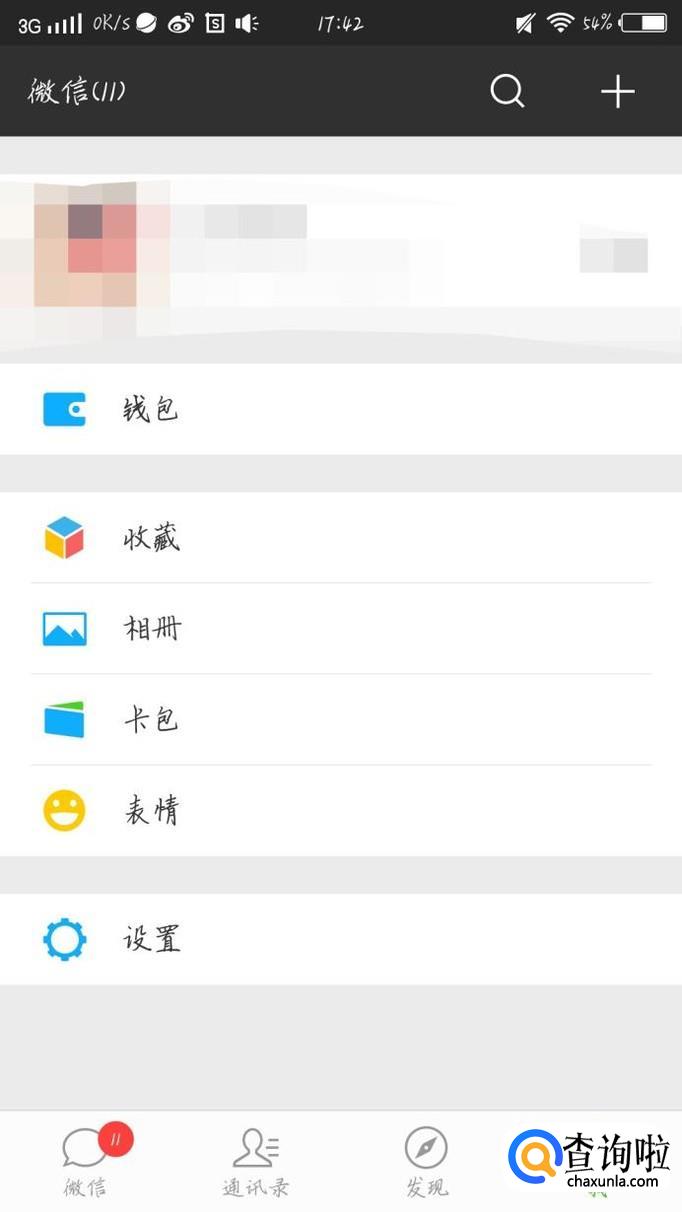
Task: Tap the plus icon in the top bar
Action: 617,92
